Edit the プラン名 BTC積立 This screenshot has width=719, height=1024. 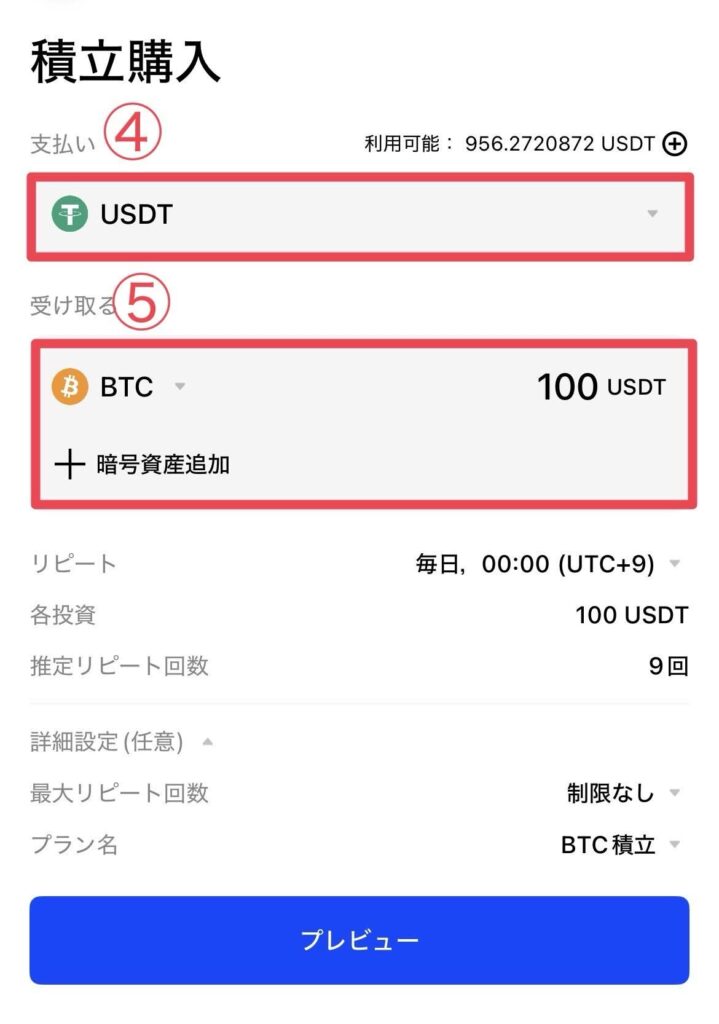coord(620,845)
